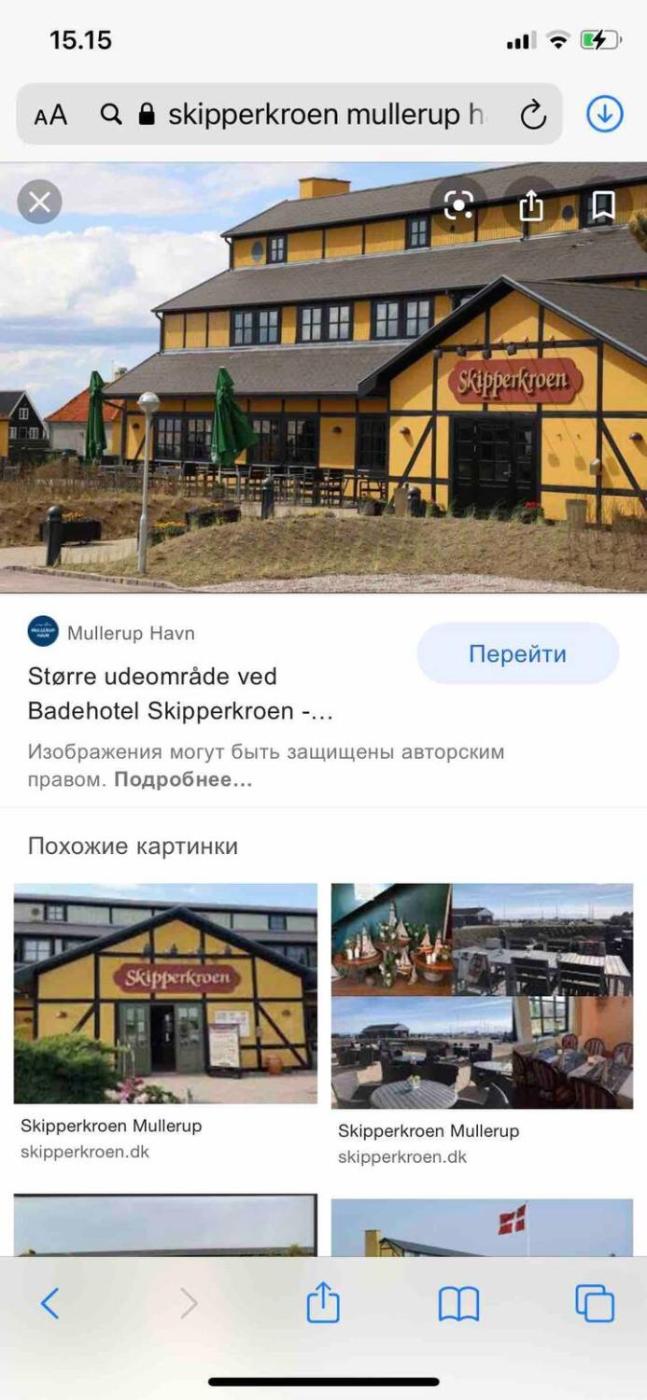
Task: Open the similar image with the Danish flag
Action: pyautogui.click(x=482, y=1228)
